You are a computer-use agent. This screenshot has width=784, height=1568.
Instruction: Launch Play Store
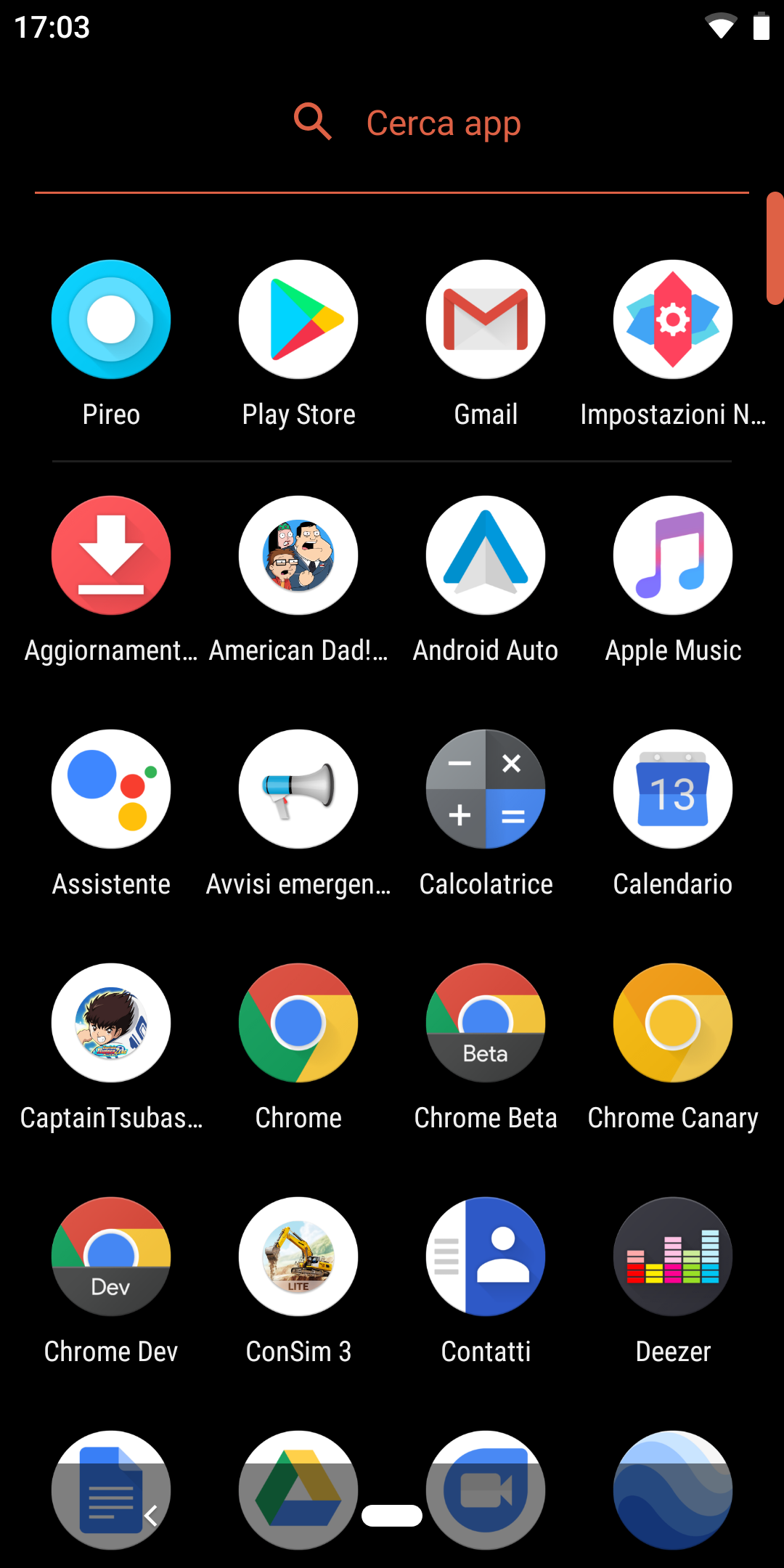point(298,319)
